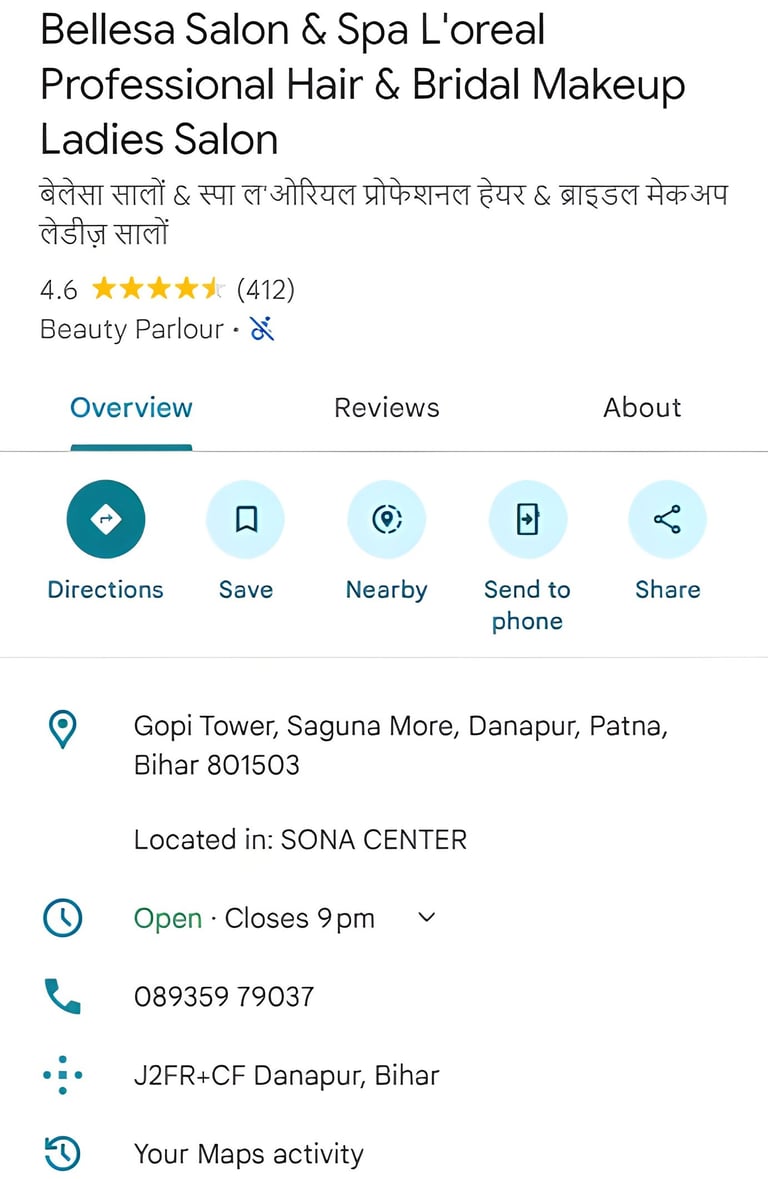Open the About tab

(642, 408)
